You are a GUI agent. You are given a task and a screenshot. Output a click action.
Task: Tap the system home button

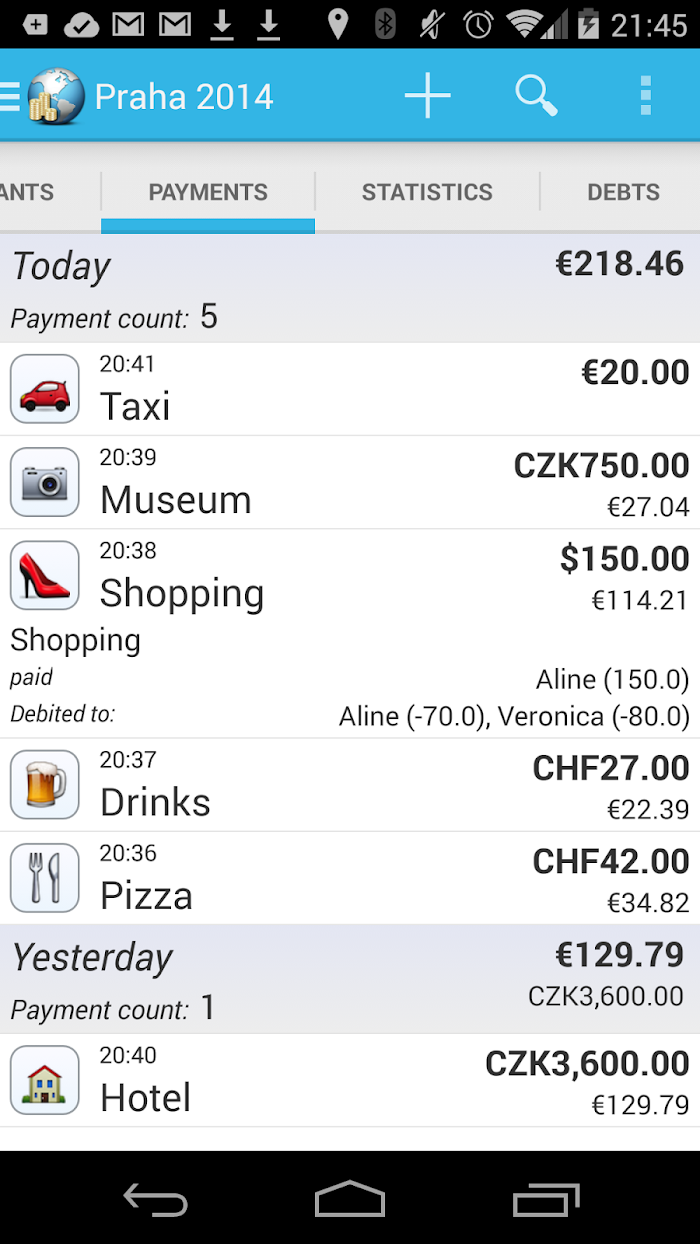pyautogui.click(x=350, y=1198)
